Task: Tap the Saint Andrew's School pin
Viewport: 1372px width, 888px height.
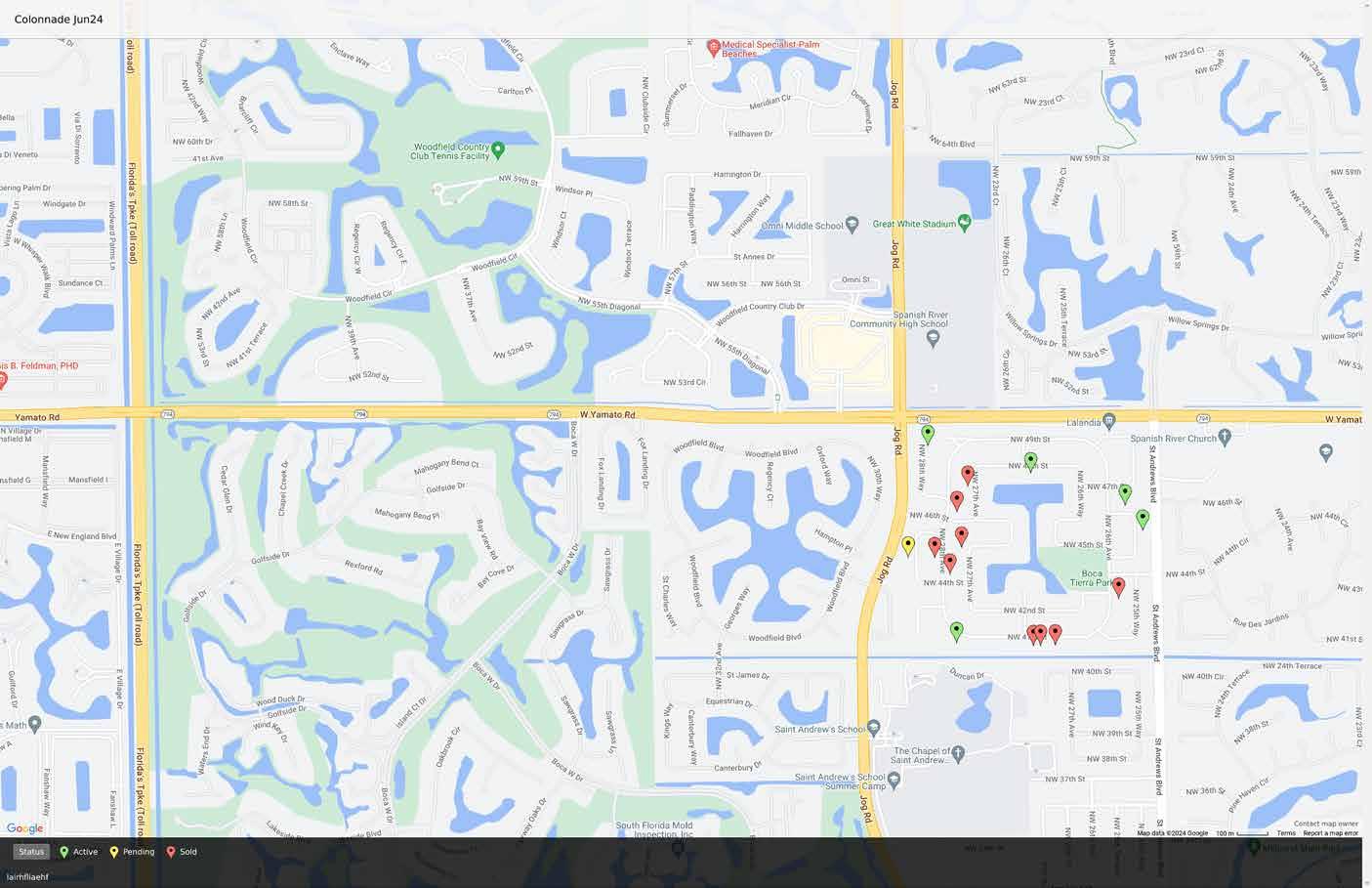Action: coord(874,728)
